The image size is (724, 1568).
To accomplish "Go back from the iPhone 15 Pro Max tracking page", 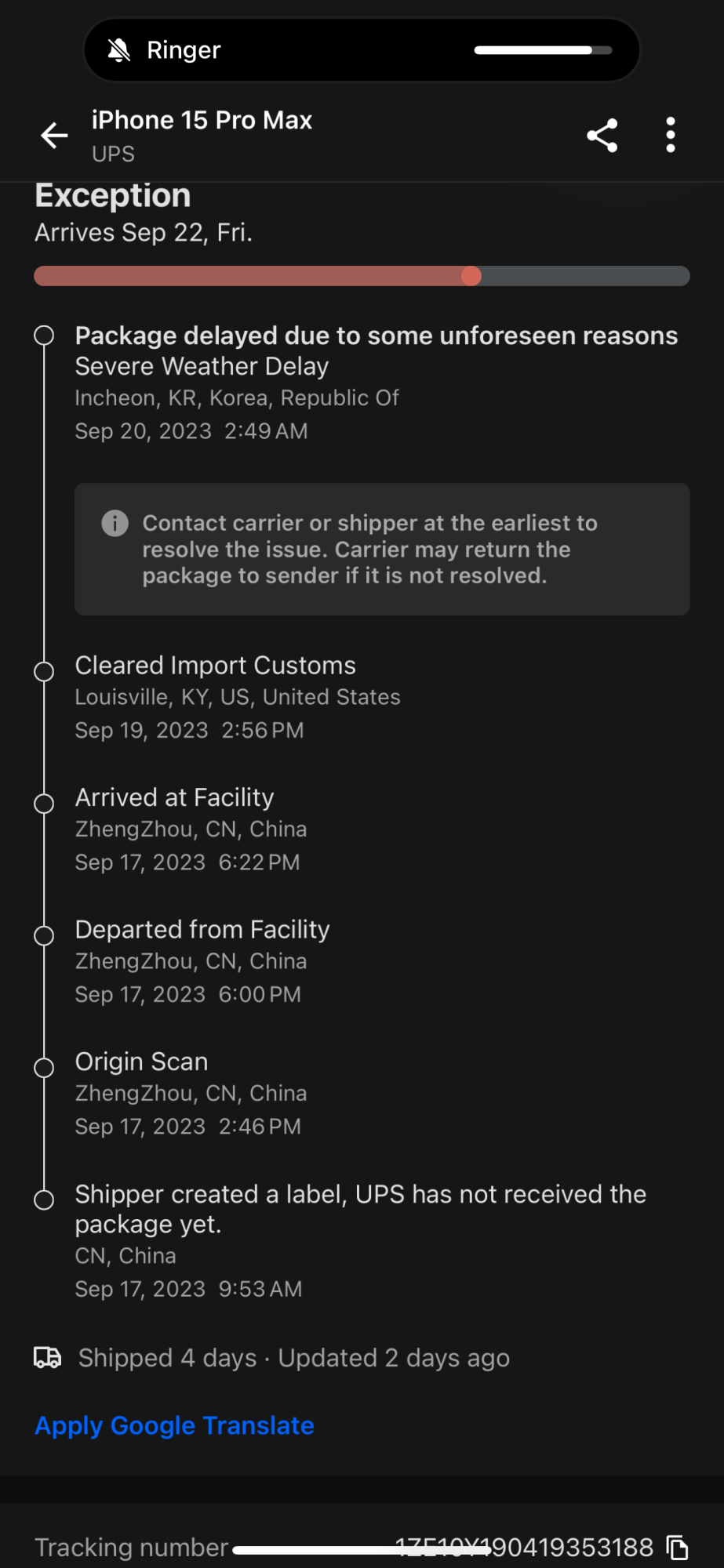I will click(54, 136).
